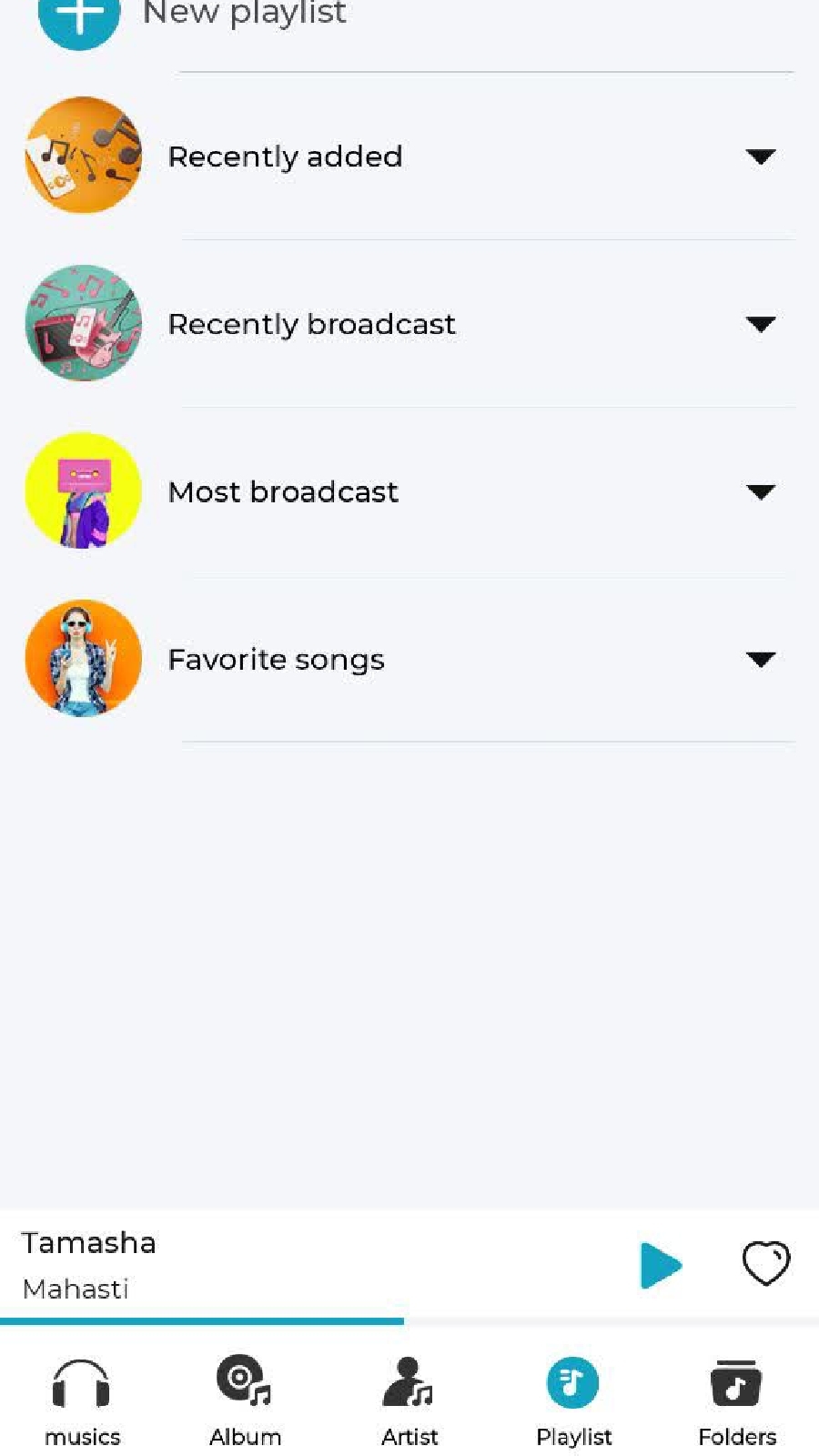The image size is (819, 1456).
Task: Expand the Most broadcast dropdown arrow
Action: 760,491
